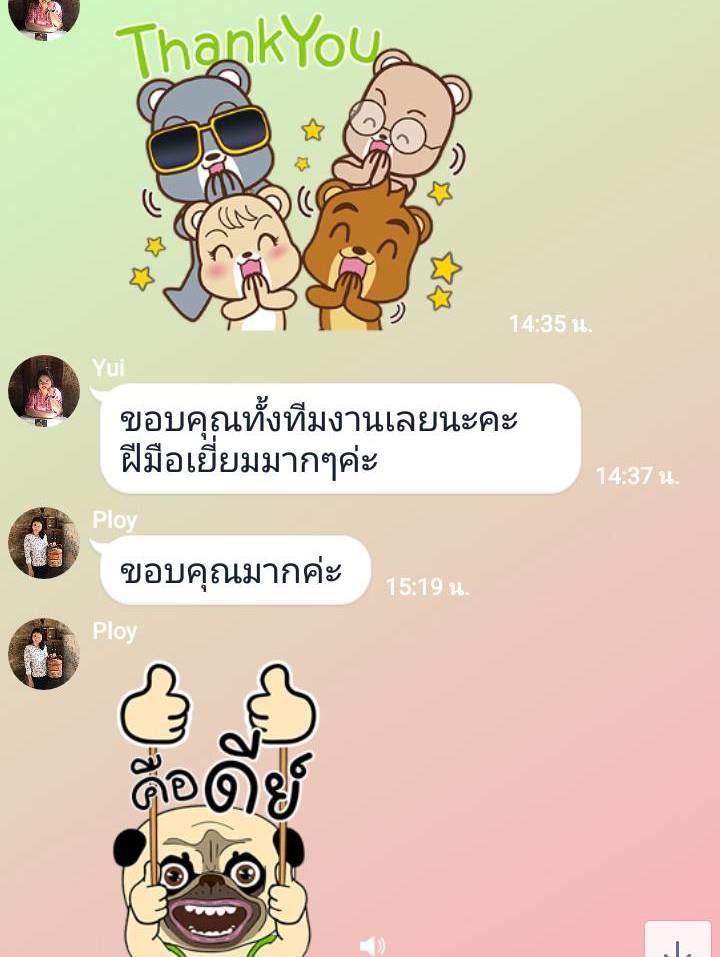The height and width of the screenshot is (957, 720).
Task: Jump to latest messages with down arrow
Action: (x=678, y=942)
